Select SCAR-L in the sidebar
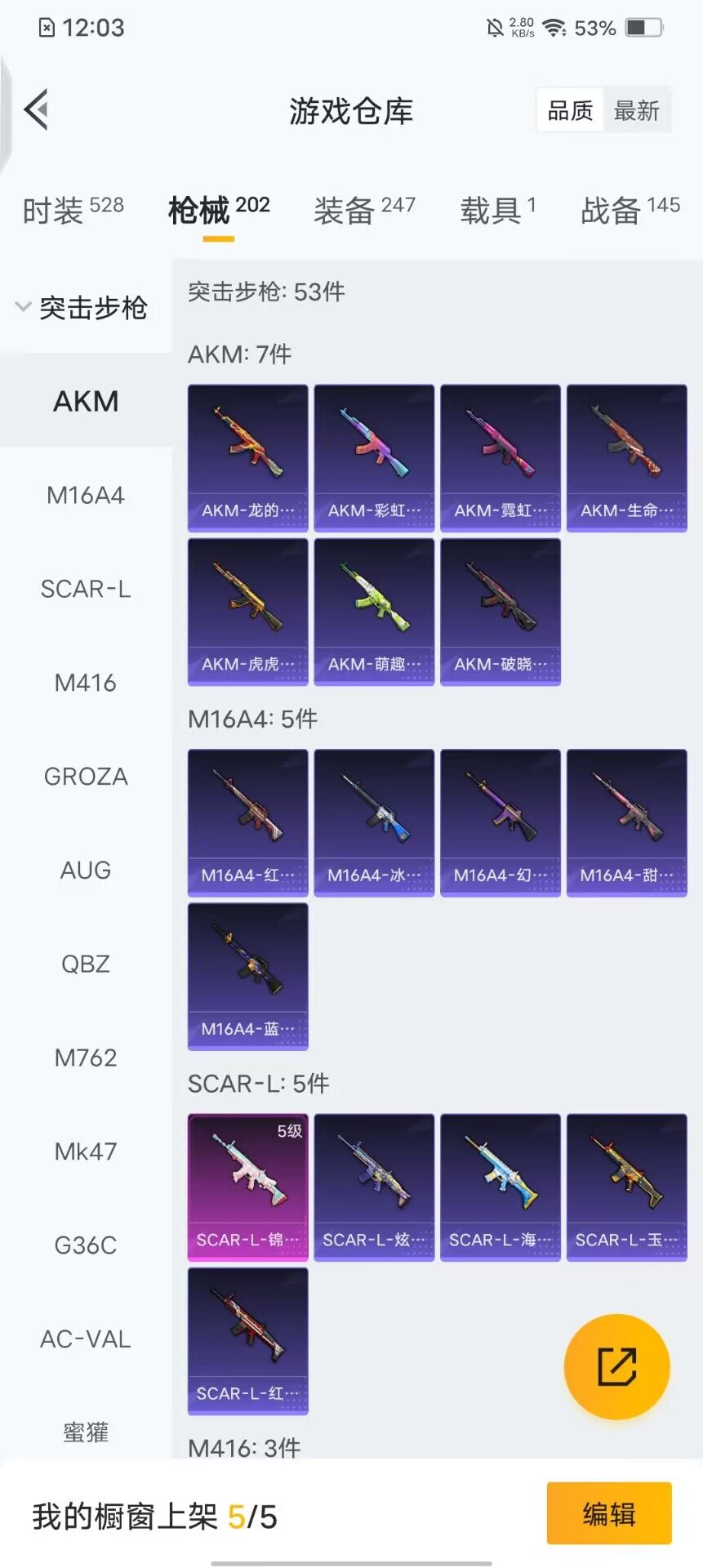The height and width of the screenshot is (1568, 703). [x=86, y=589]
